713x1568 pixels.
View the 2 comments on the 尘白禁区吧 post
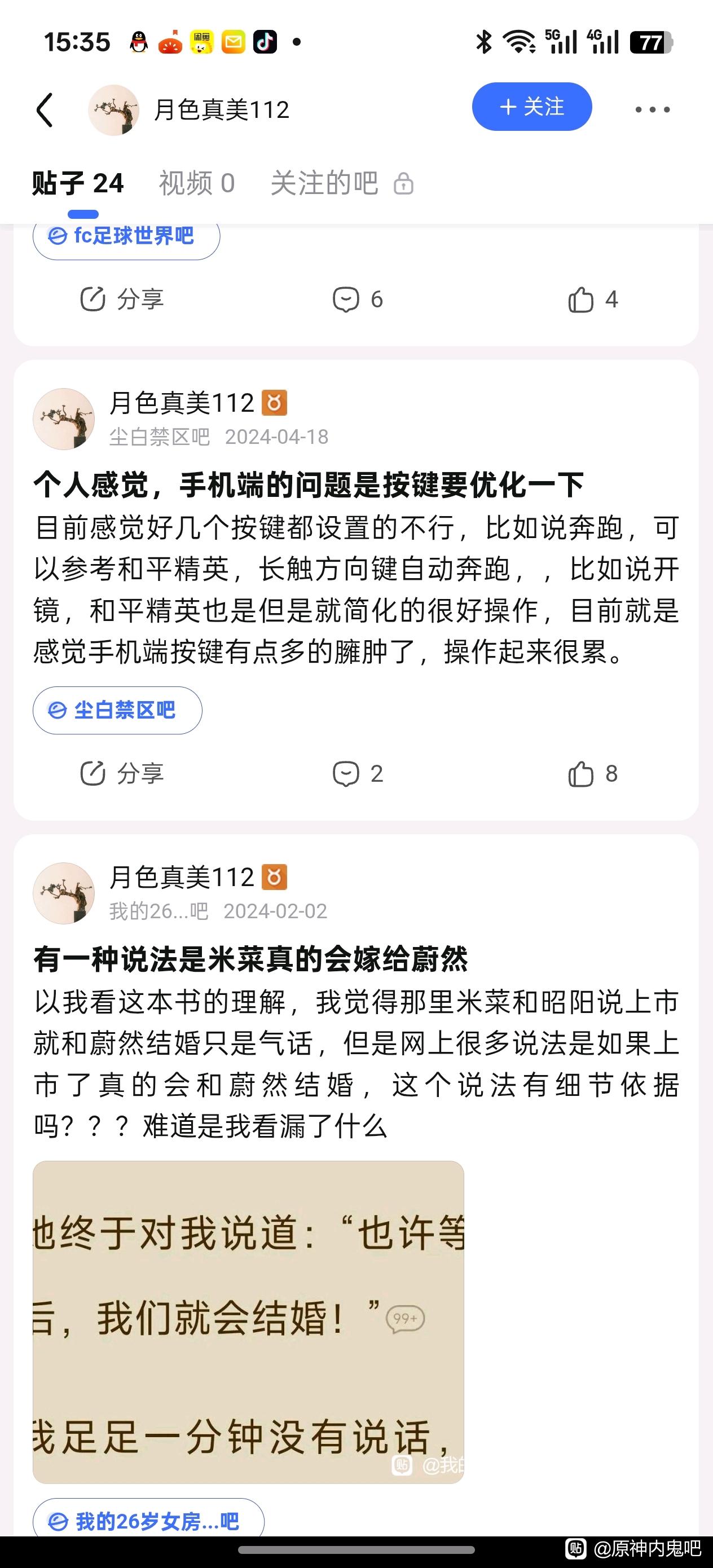click(x=358, y=774)
